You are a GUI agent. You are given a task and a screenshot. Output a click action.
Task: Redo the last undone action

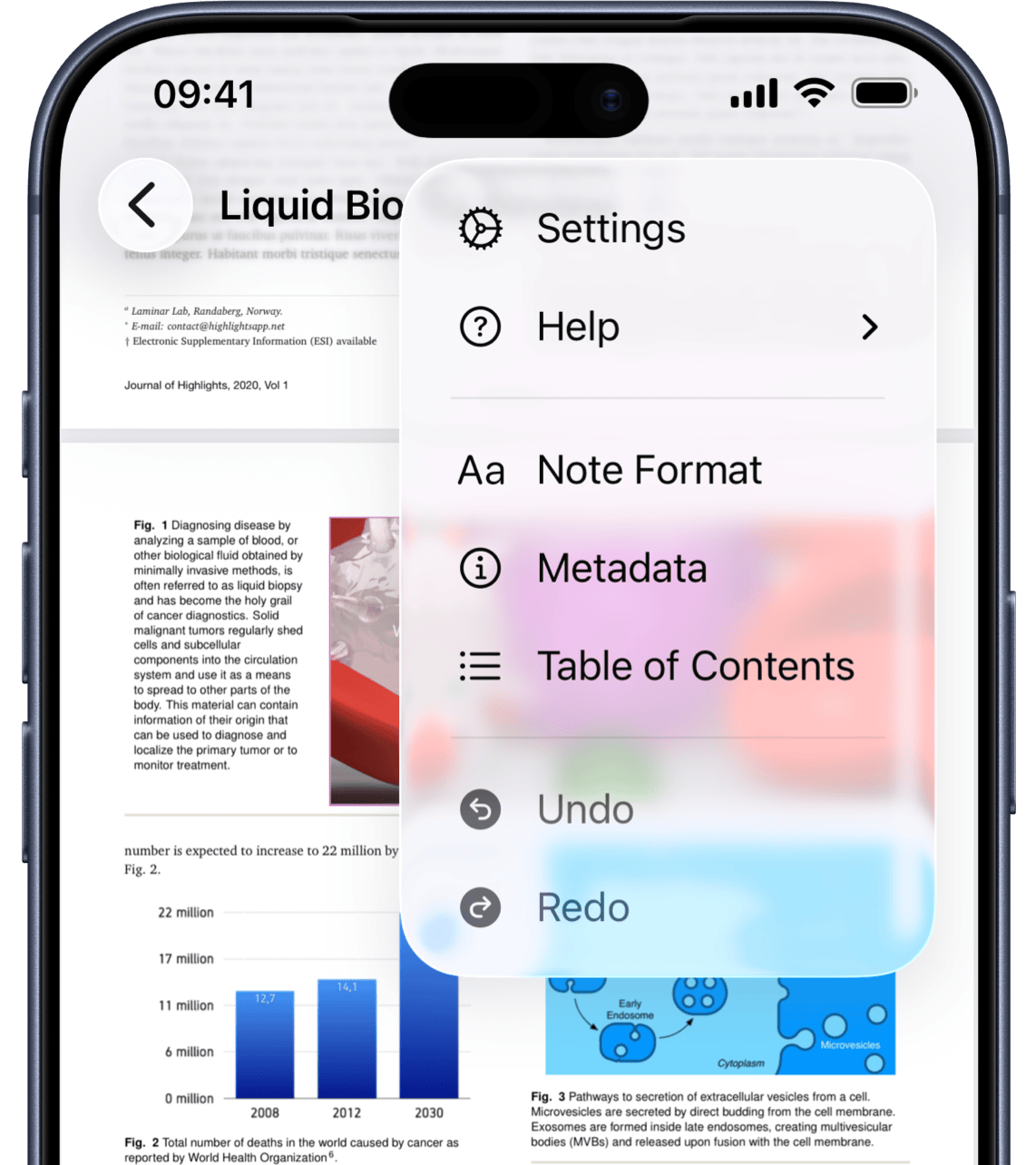tap(582, 907)
